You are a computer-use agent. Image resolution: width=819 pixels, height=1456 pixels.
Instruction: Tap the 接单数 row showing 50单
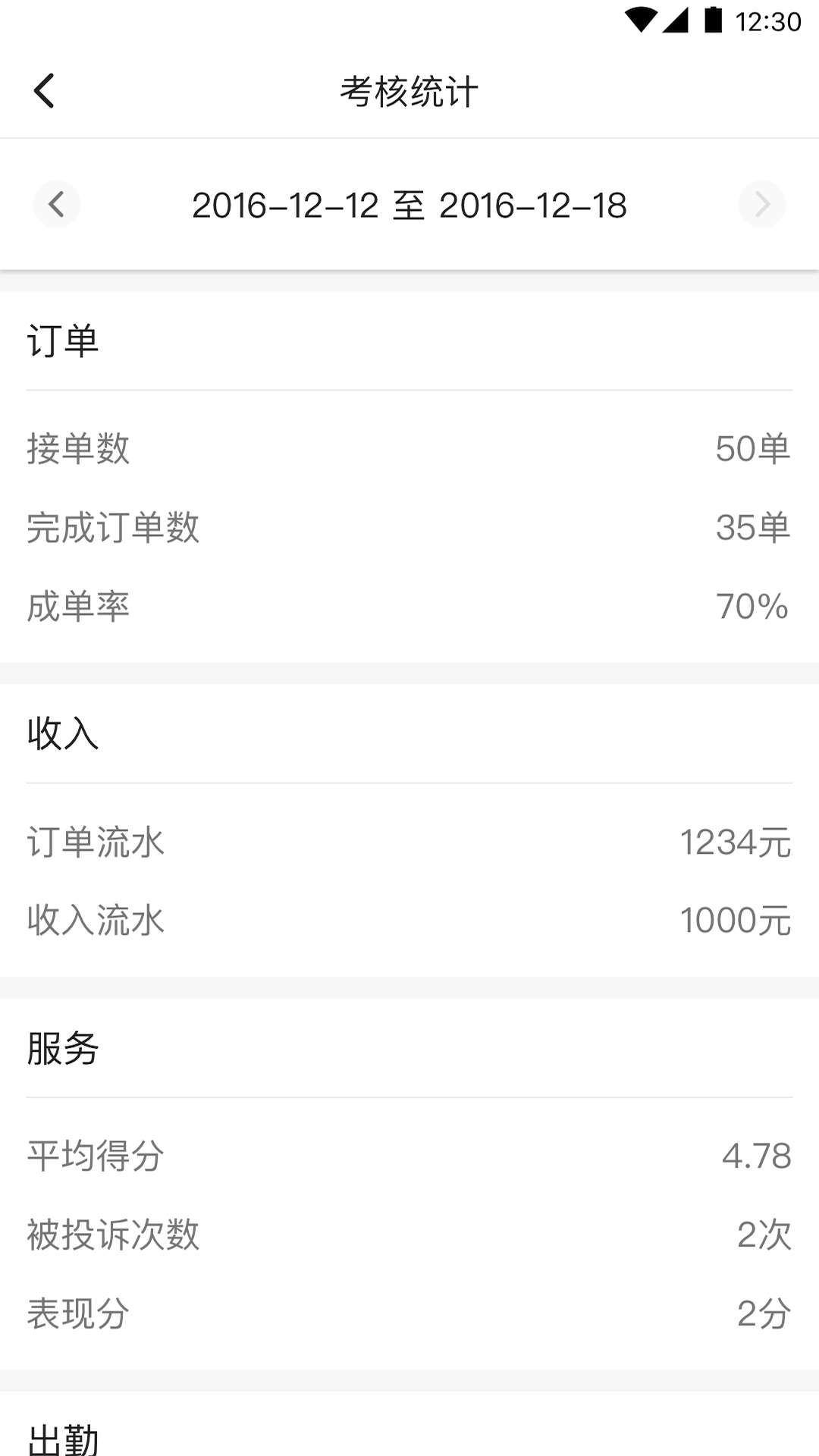[x=409, y=450]
